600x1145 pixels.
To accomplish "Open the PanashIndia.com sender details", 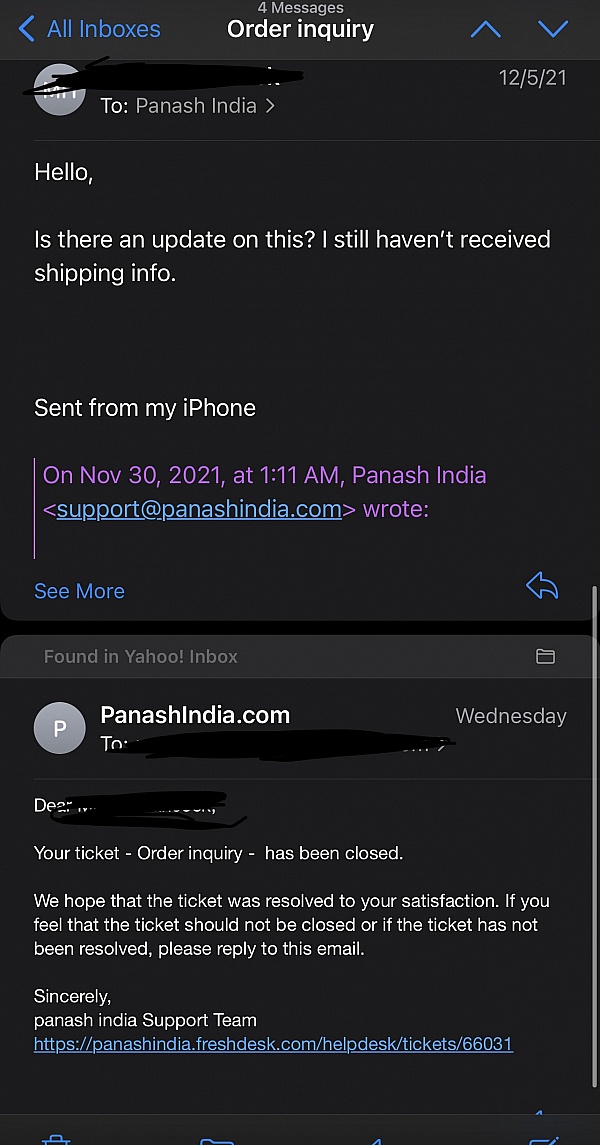I will click(195, 715).
